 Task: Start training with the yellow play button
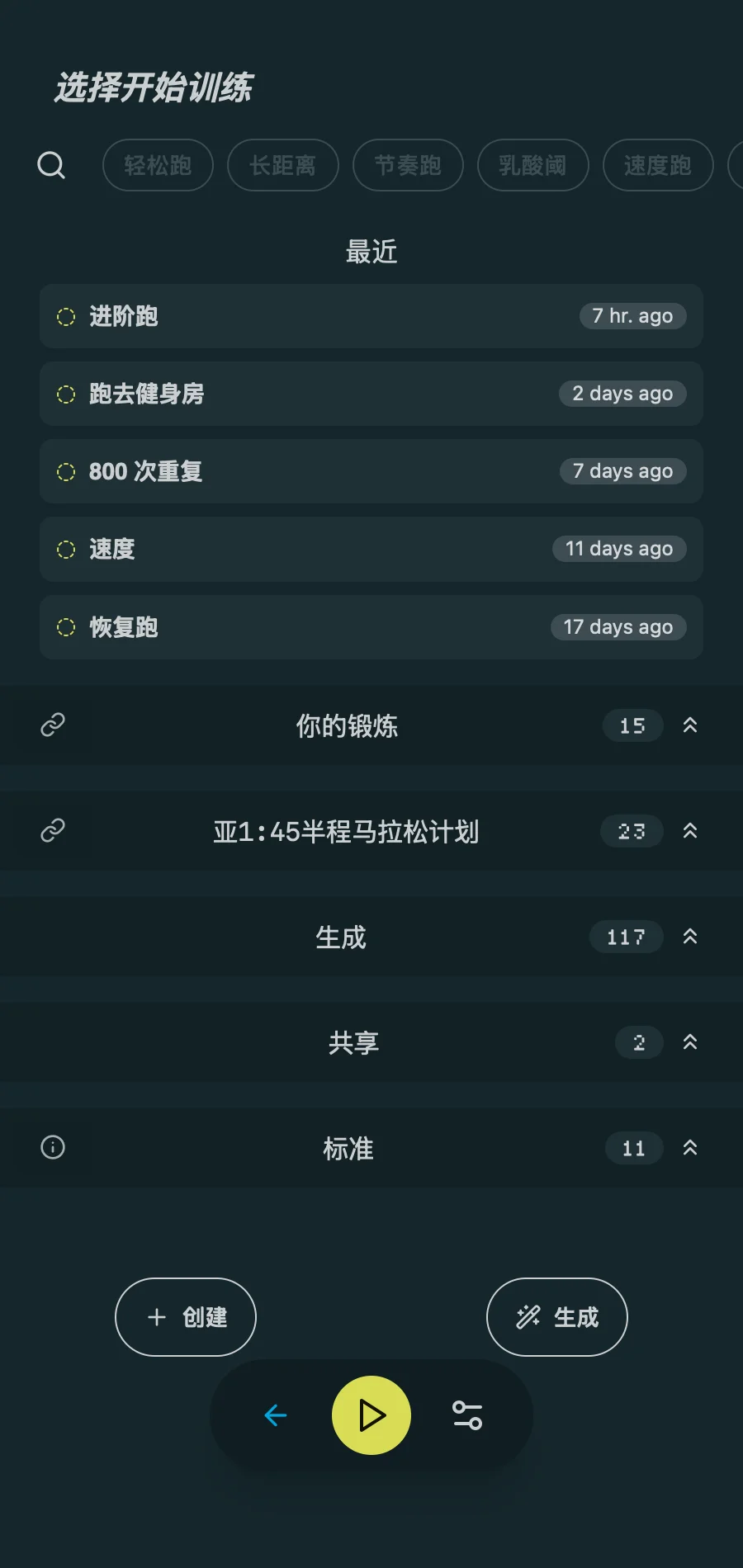point(371,1415)
